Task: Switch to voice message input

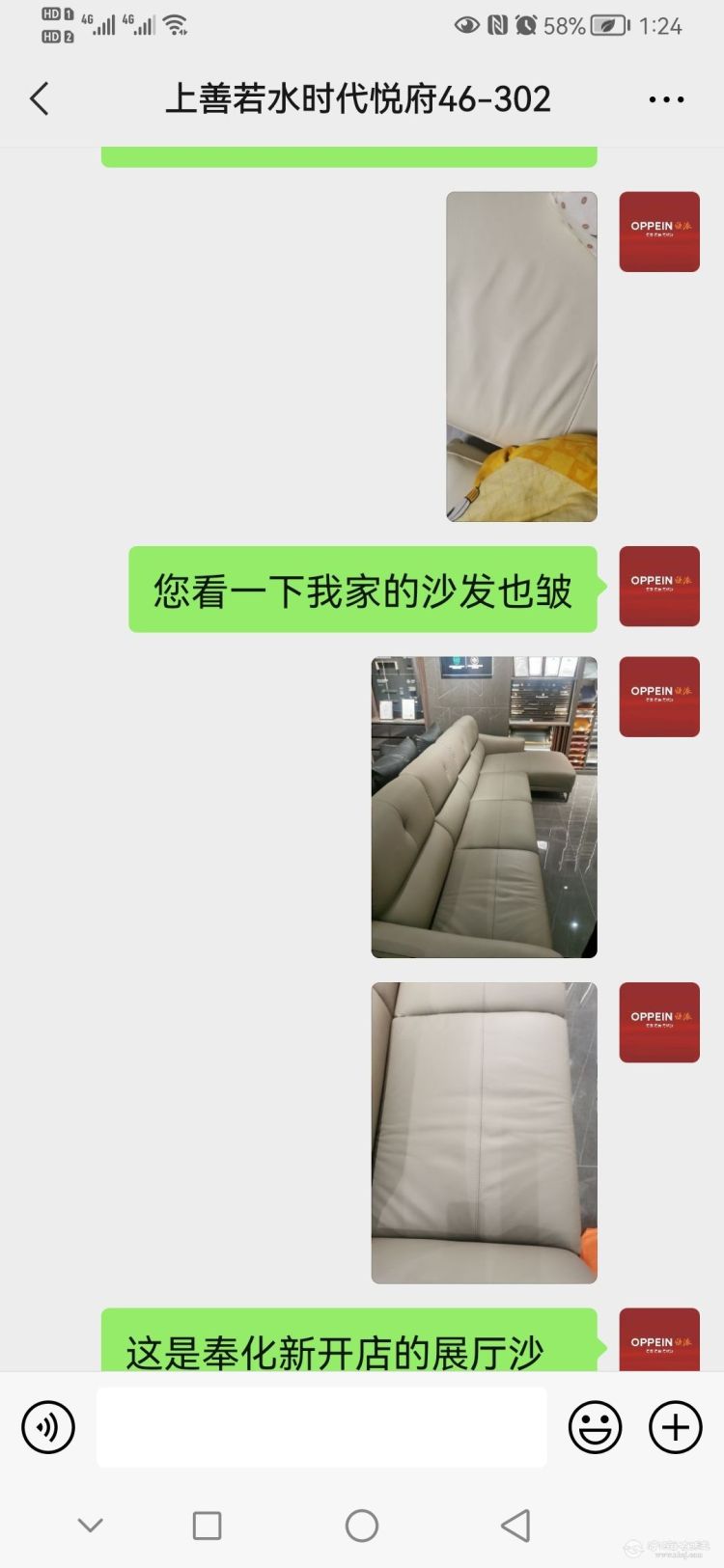Action: tap(48, 1427)
